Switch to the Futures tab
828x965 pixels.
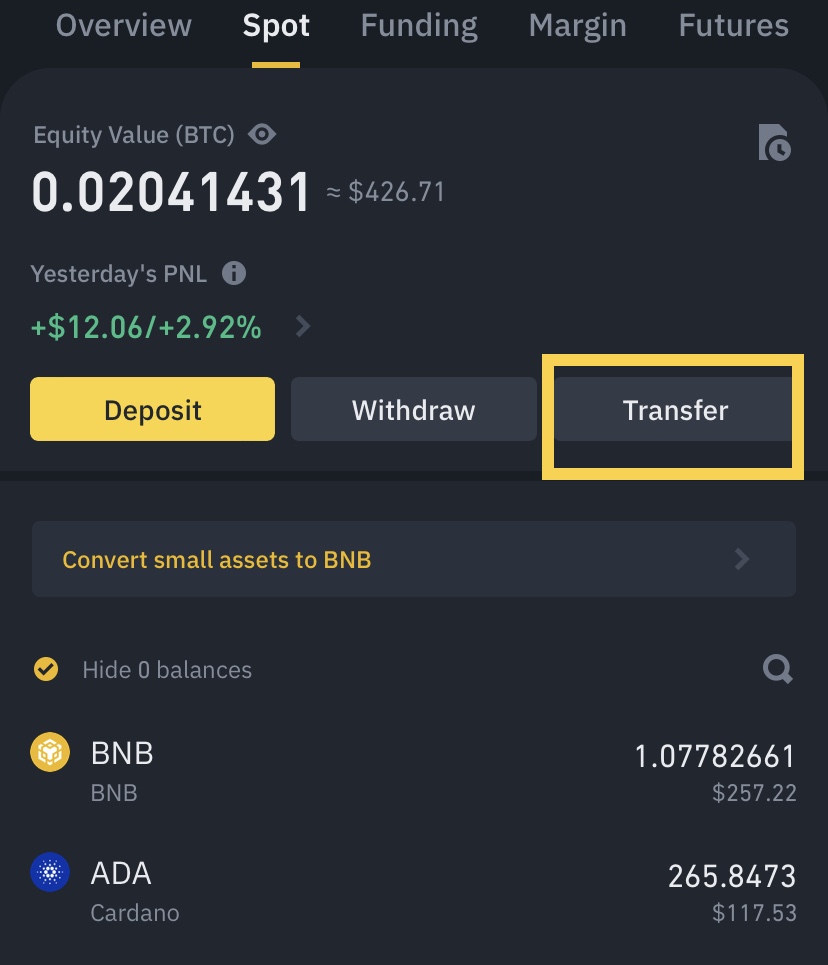[x=733, y=26]
